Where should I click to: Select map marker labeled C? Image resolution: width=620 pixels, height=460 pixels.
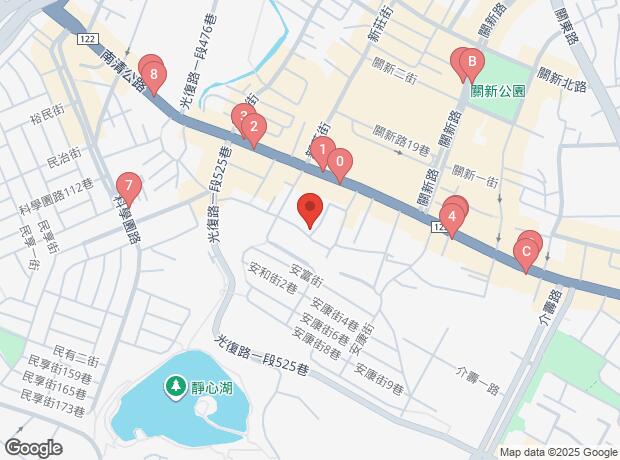point(524,251)
